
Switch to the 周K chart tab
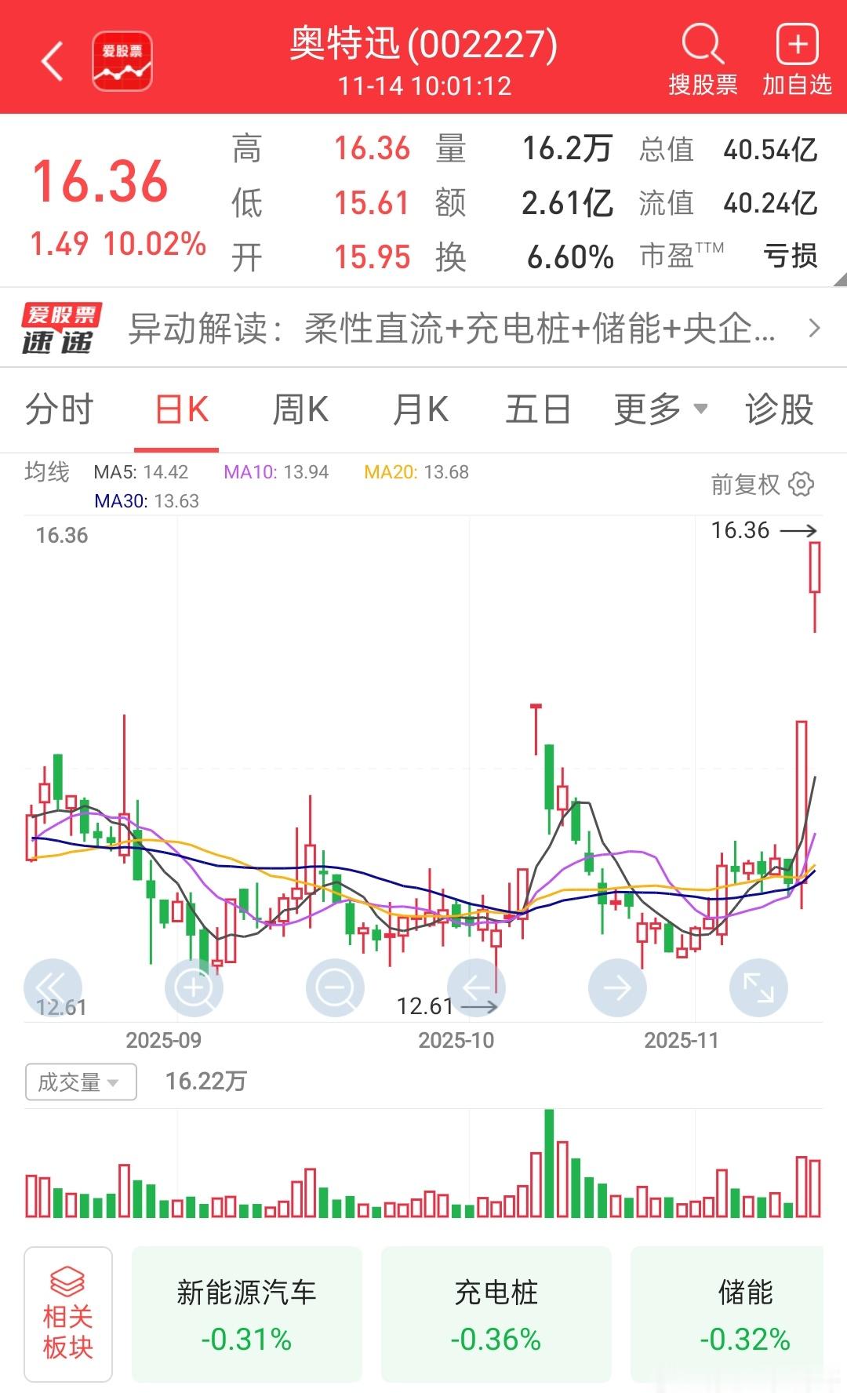point(300,409)
